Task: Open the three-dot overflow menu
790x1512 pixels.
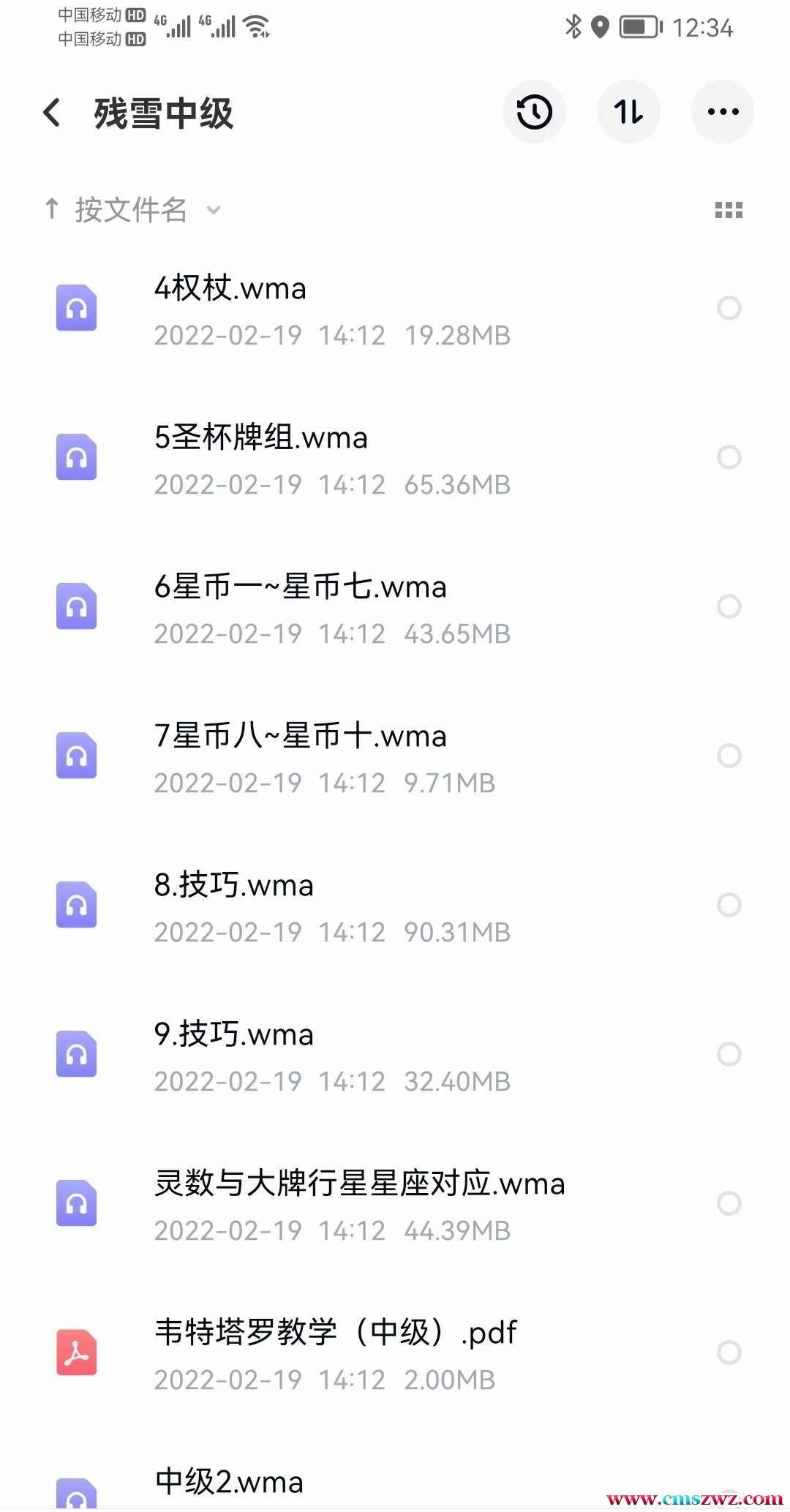Action: 723,112
